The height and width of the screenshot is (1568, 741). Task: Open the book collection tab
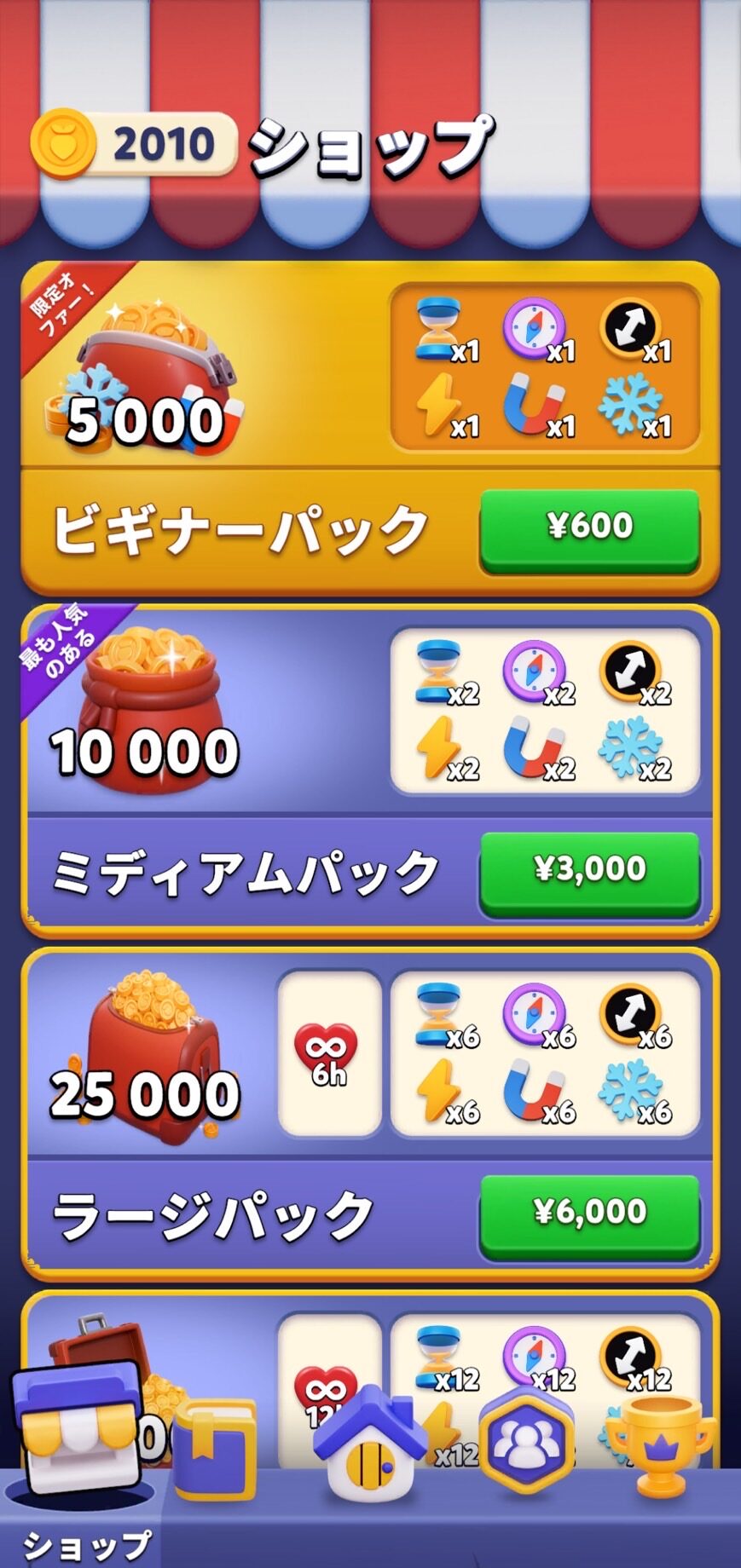(215, 1449)
